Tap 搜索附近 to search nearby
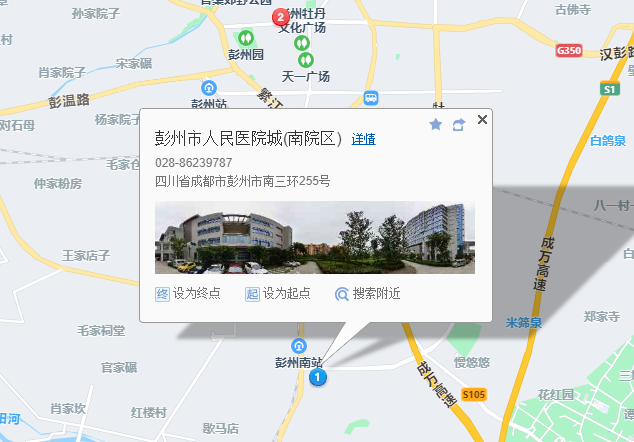Viewport: 634px width, 442px height. pyautogui.click(x=367, y=294)
